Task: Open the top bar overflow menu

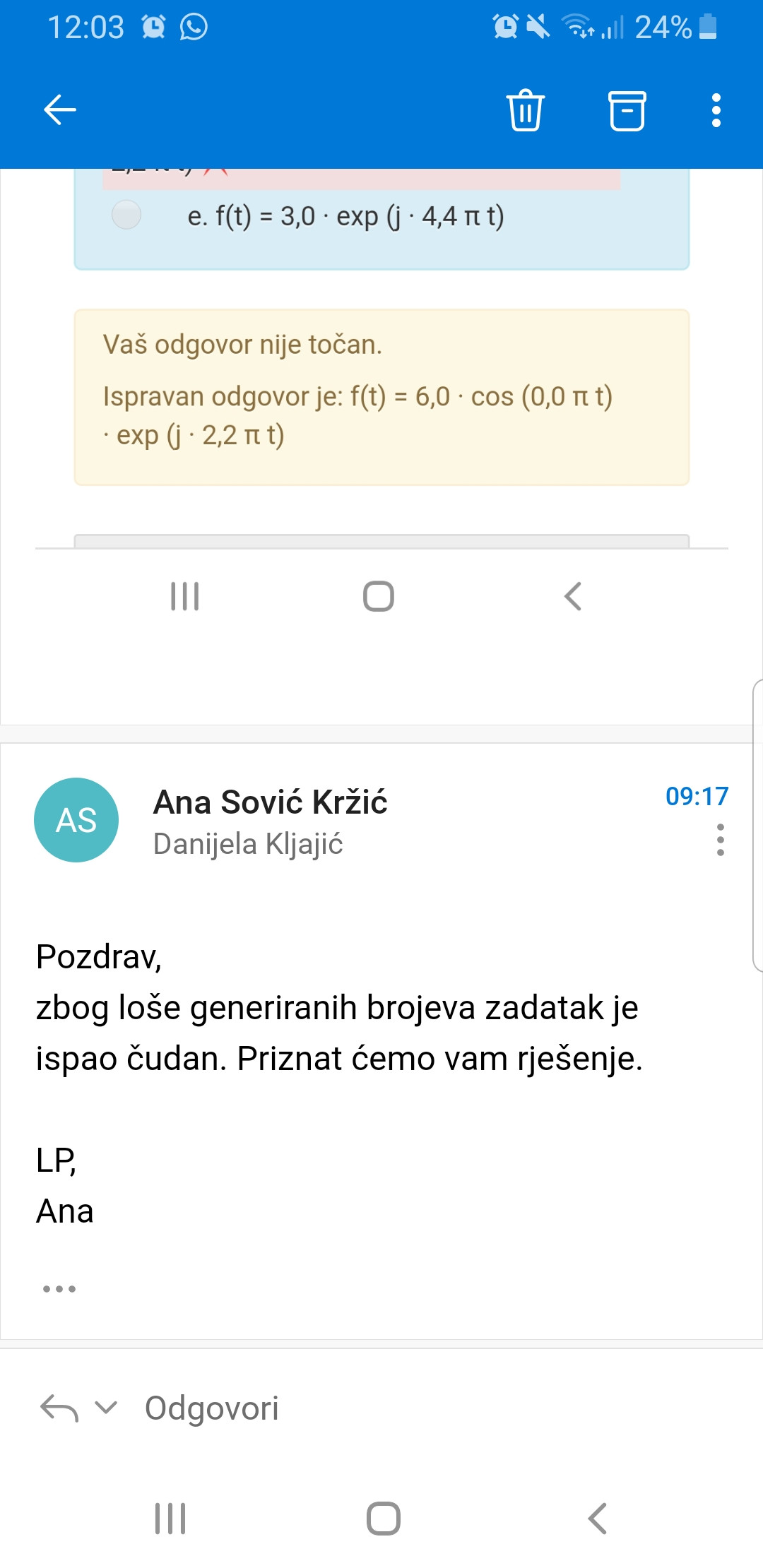Action: click(716, 110)
